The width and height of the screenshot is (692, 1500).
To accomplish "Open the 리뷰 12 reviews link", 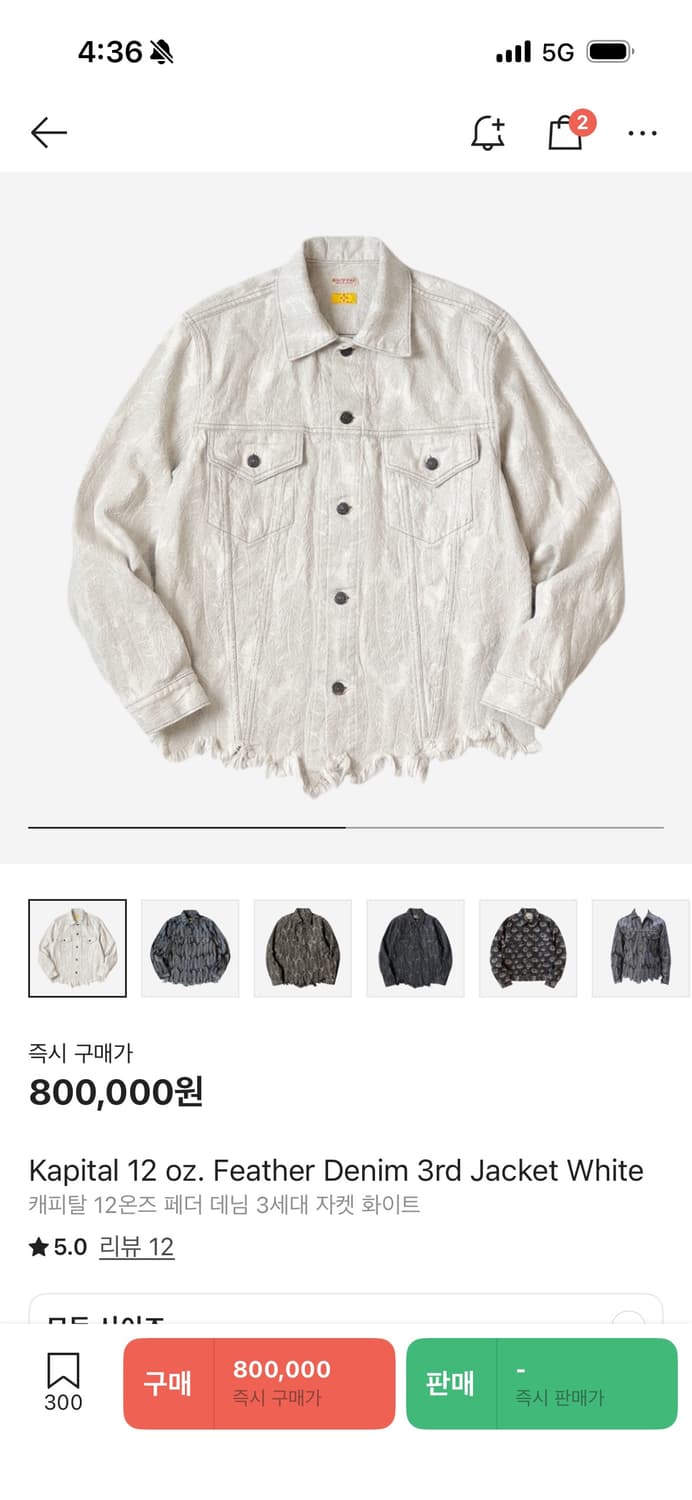I will [x=136, y=1247].
